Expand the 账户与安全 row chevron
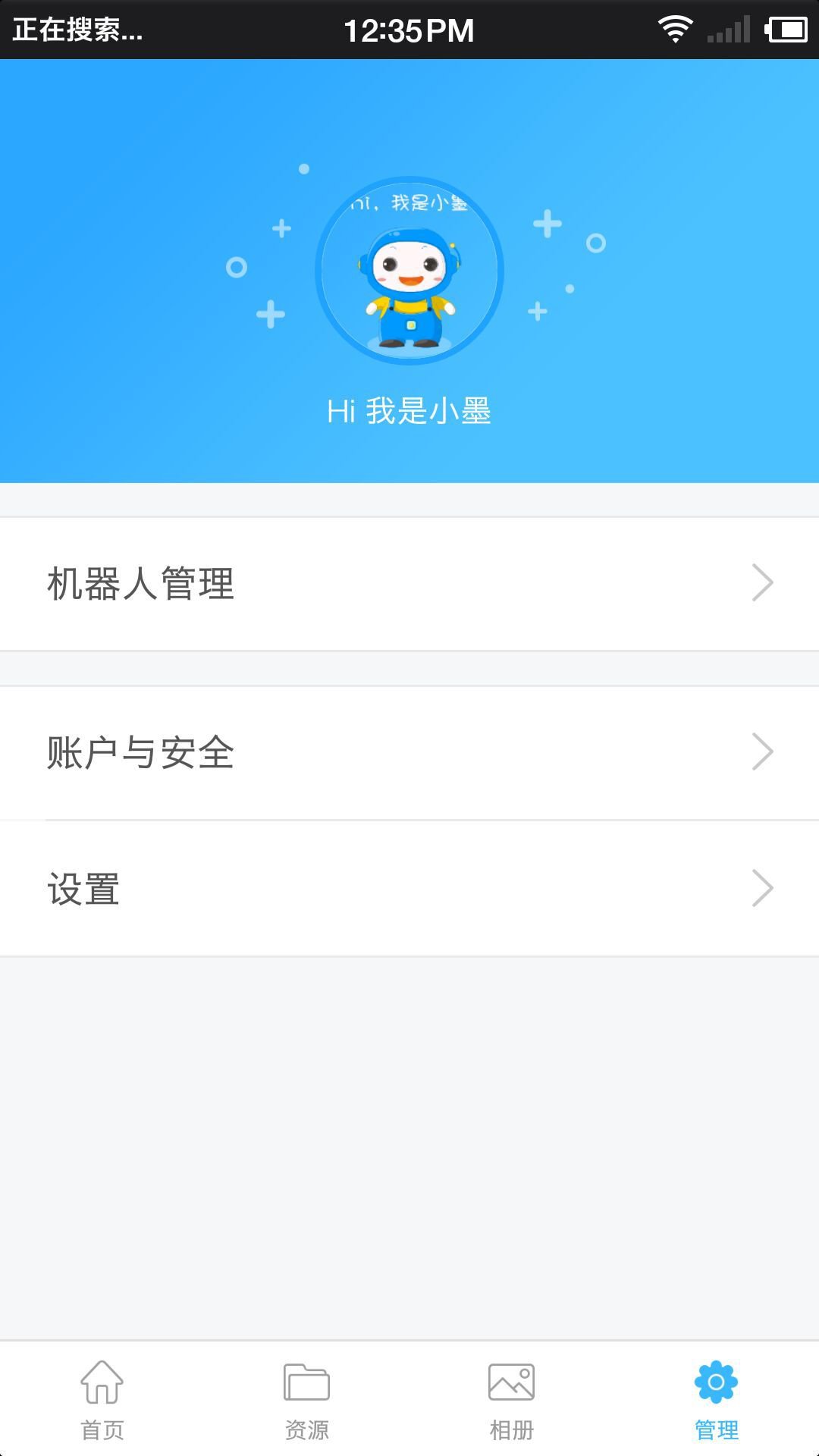 coord(764,753)
